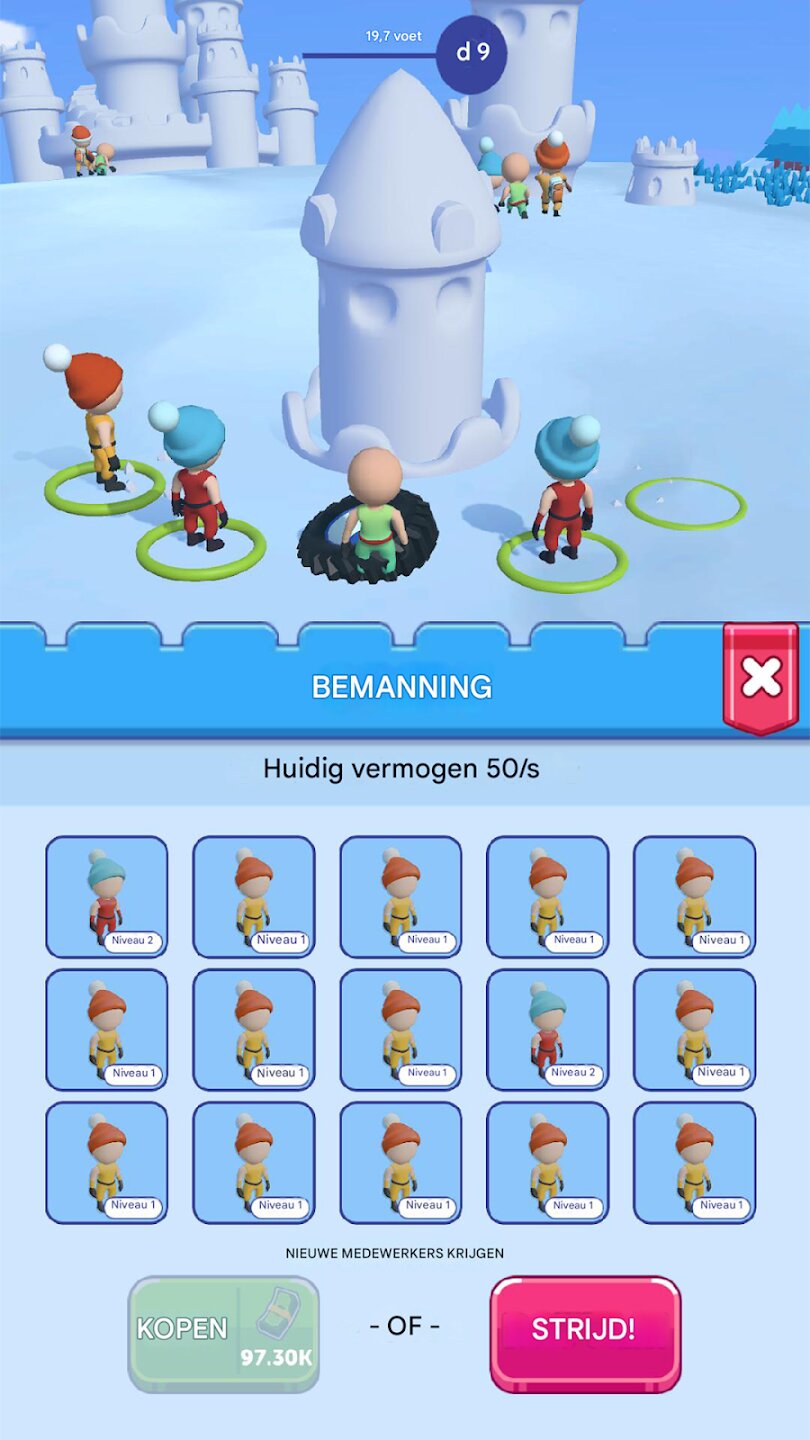
Task: Tap the pink STRIJD! button
Action: [585, 1332]
